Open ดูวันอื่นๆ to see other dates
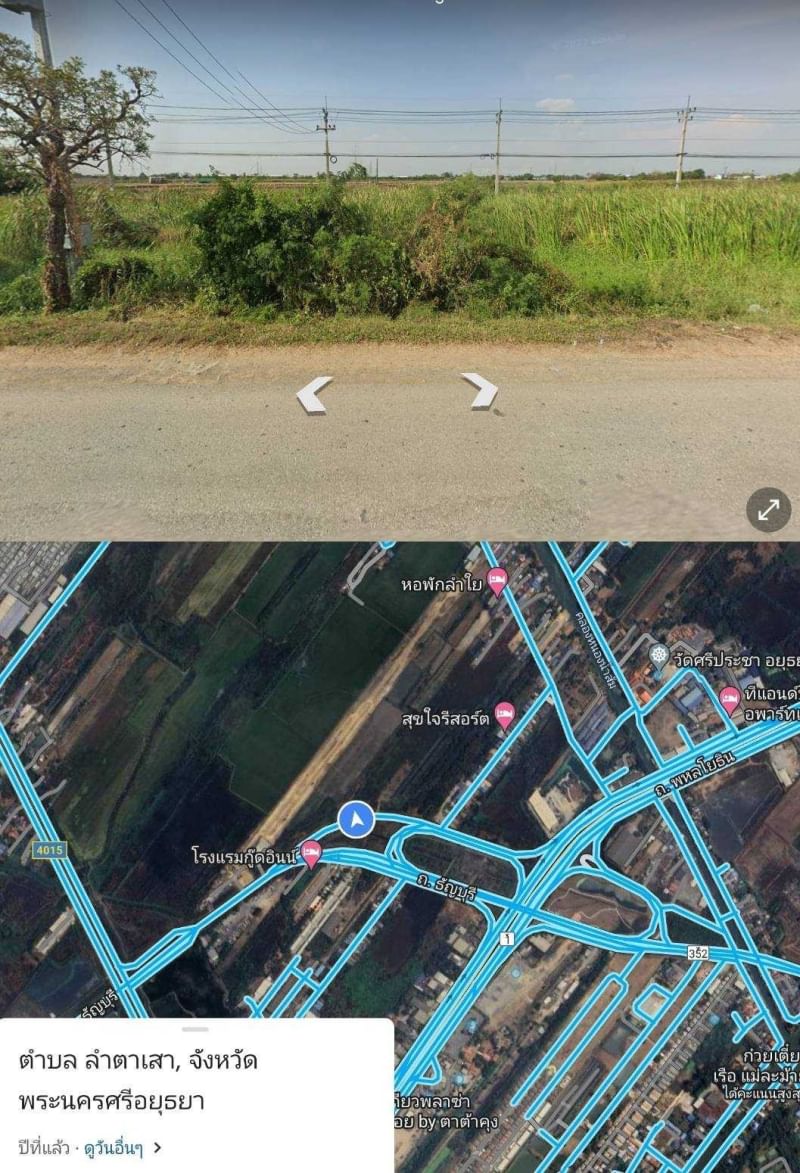Screen dimensions: 800x1173 [x=122, y=1148]
